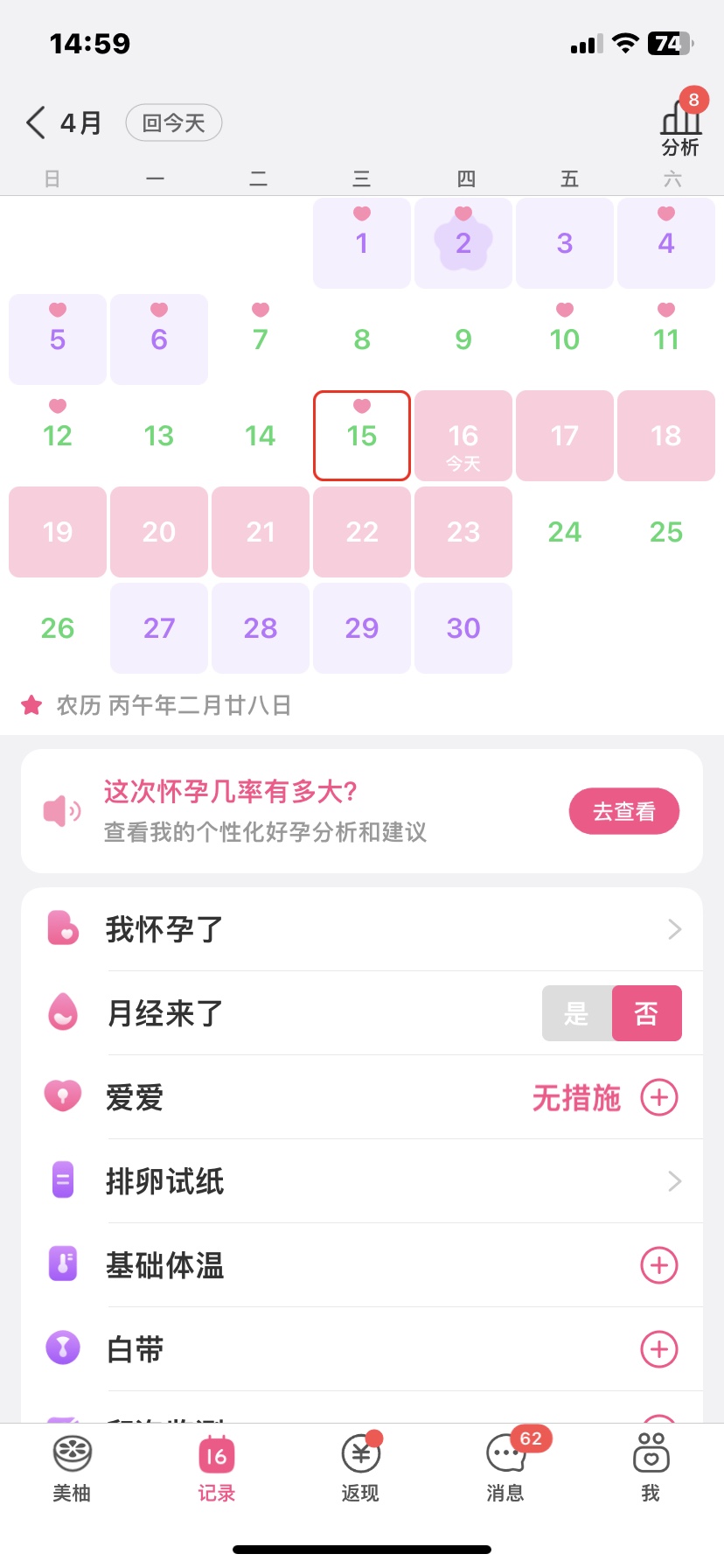Select April 2 on the calendar
The width and height of the screenshot is (724, 1568).
click(x=463, y=243)
